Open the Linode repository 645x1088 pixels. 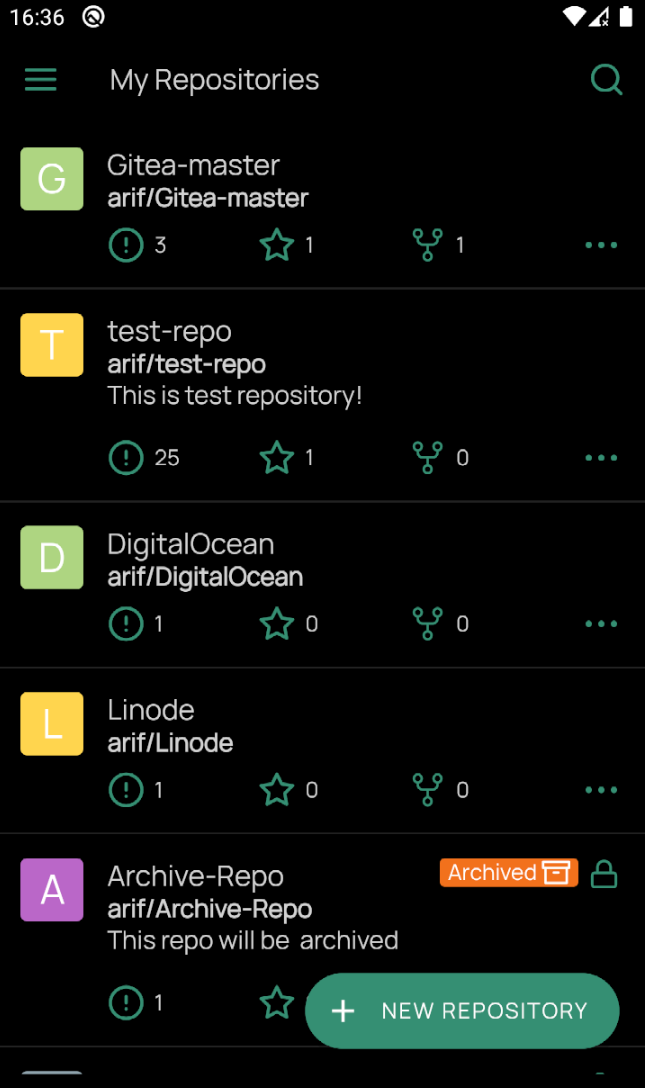322,751
